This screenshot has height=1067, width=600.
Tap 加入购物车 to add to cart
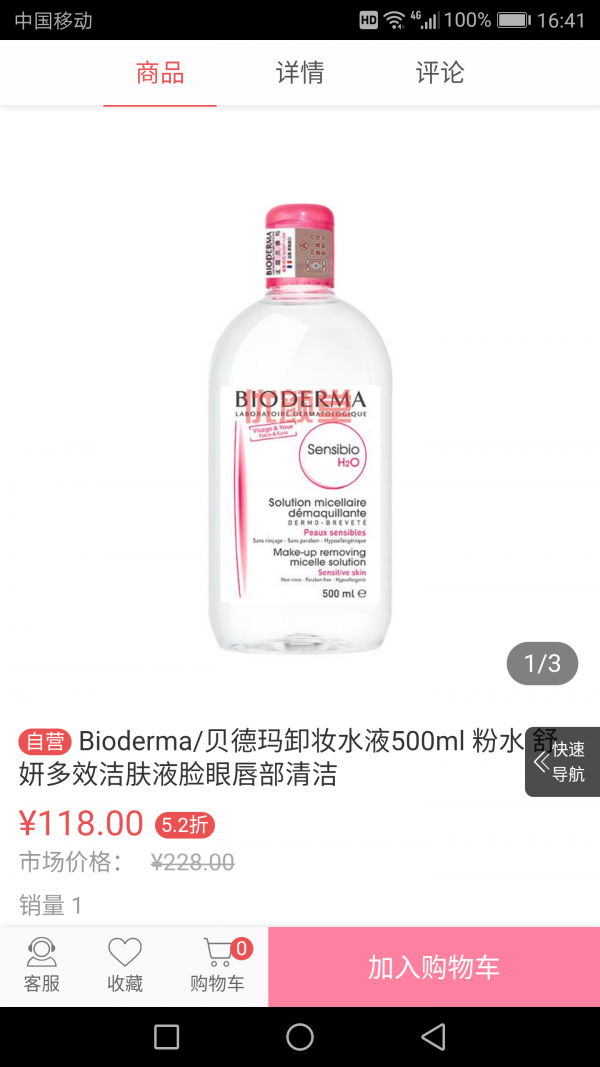click(433, 966)
